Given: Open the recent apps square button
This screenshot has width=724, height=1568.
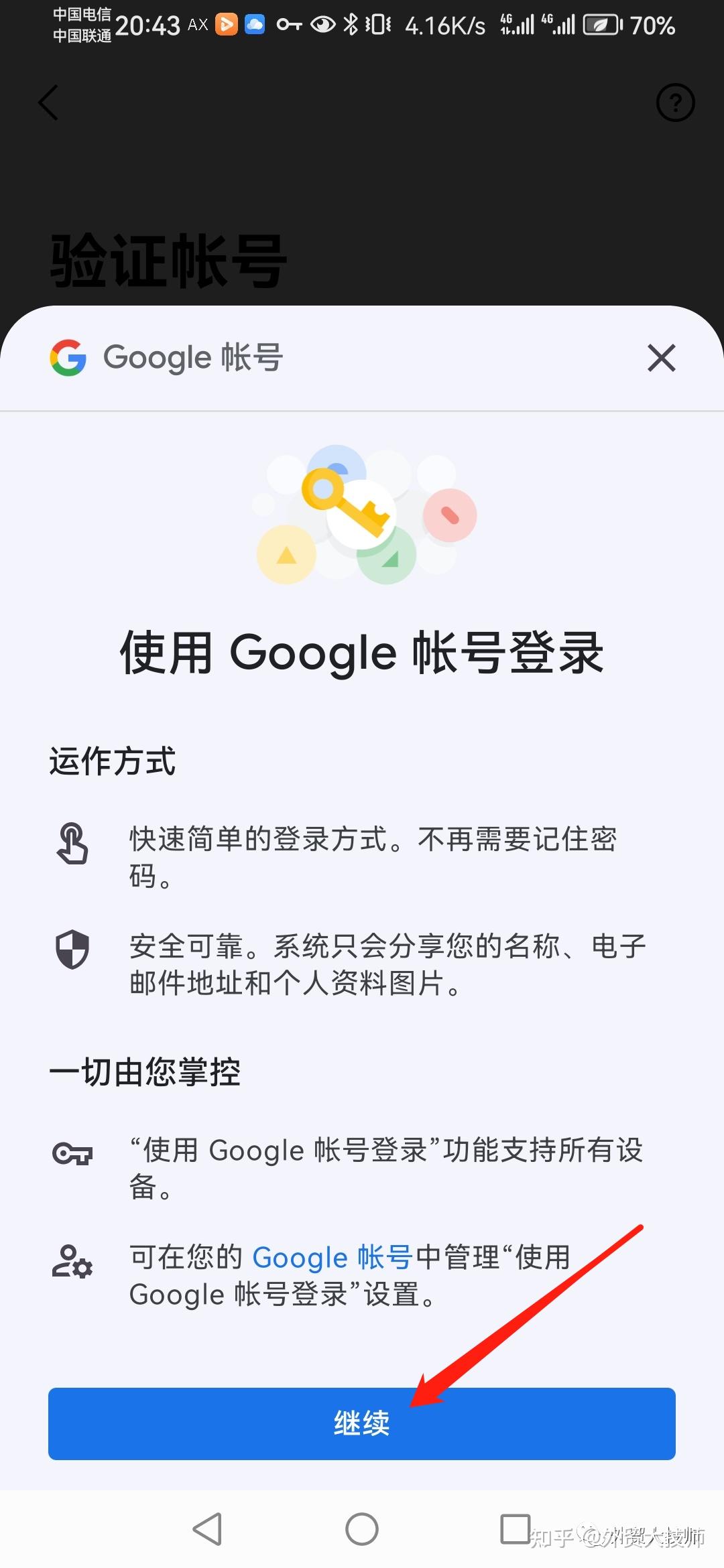Looking at the screenshot, I should coord(516,1528).
